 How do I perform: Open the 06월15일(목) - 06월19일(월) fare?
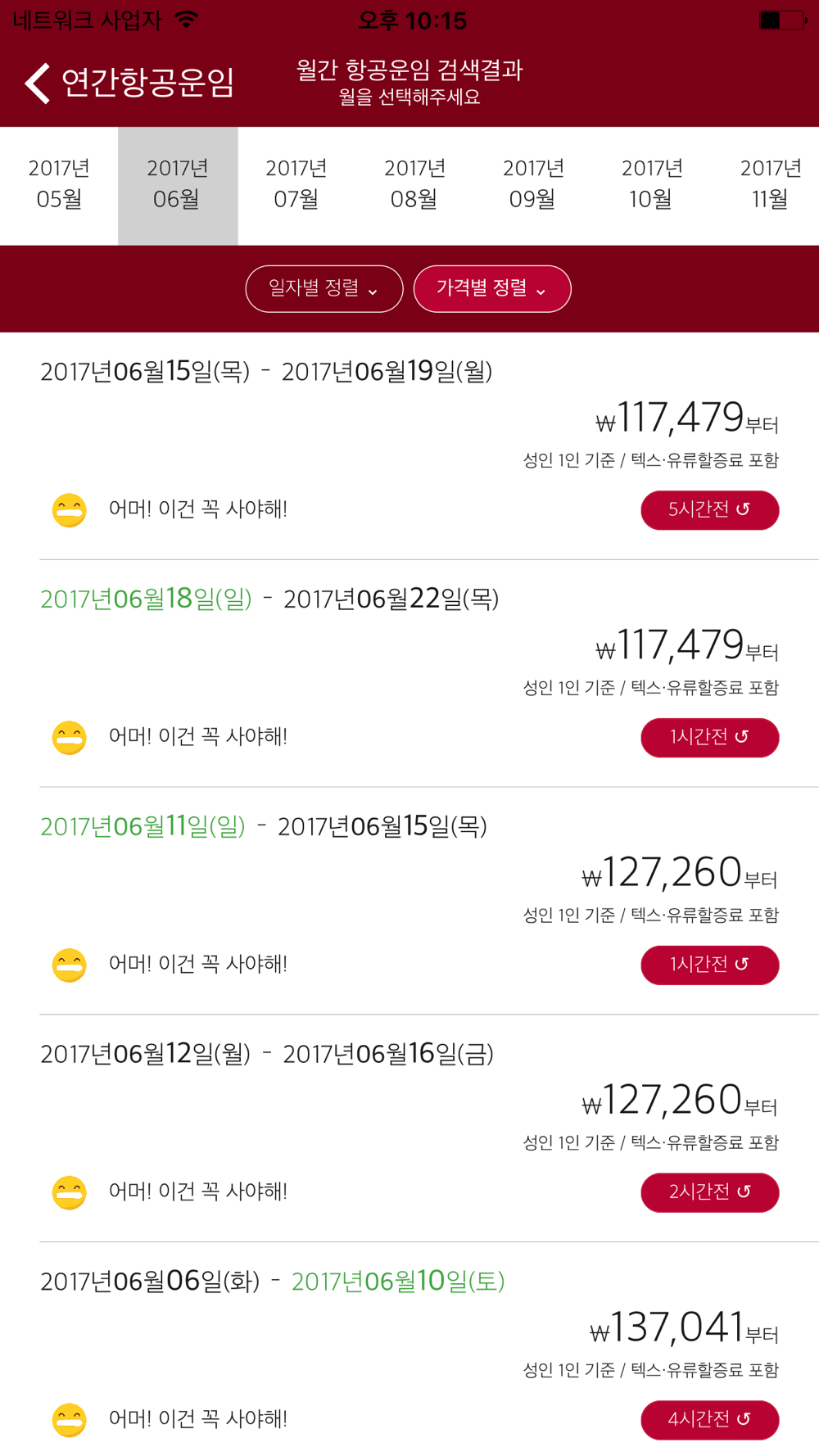(x=409, y=446)
